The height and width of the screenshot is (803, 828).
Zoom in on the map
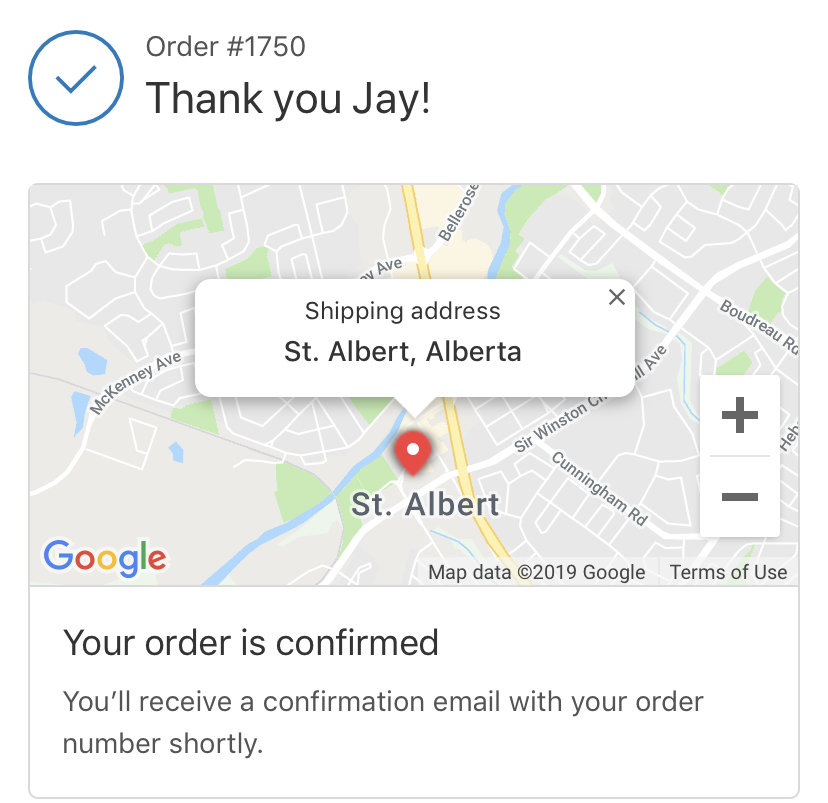coord(739,416)
